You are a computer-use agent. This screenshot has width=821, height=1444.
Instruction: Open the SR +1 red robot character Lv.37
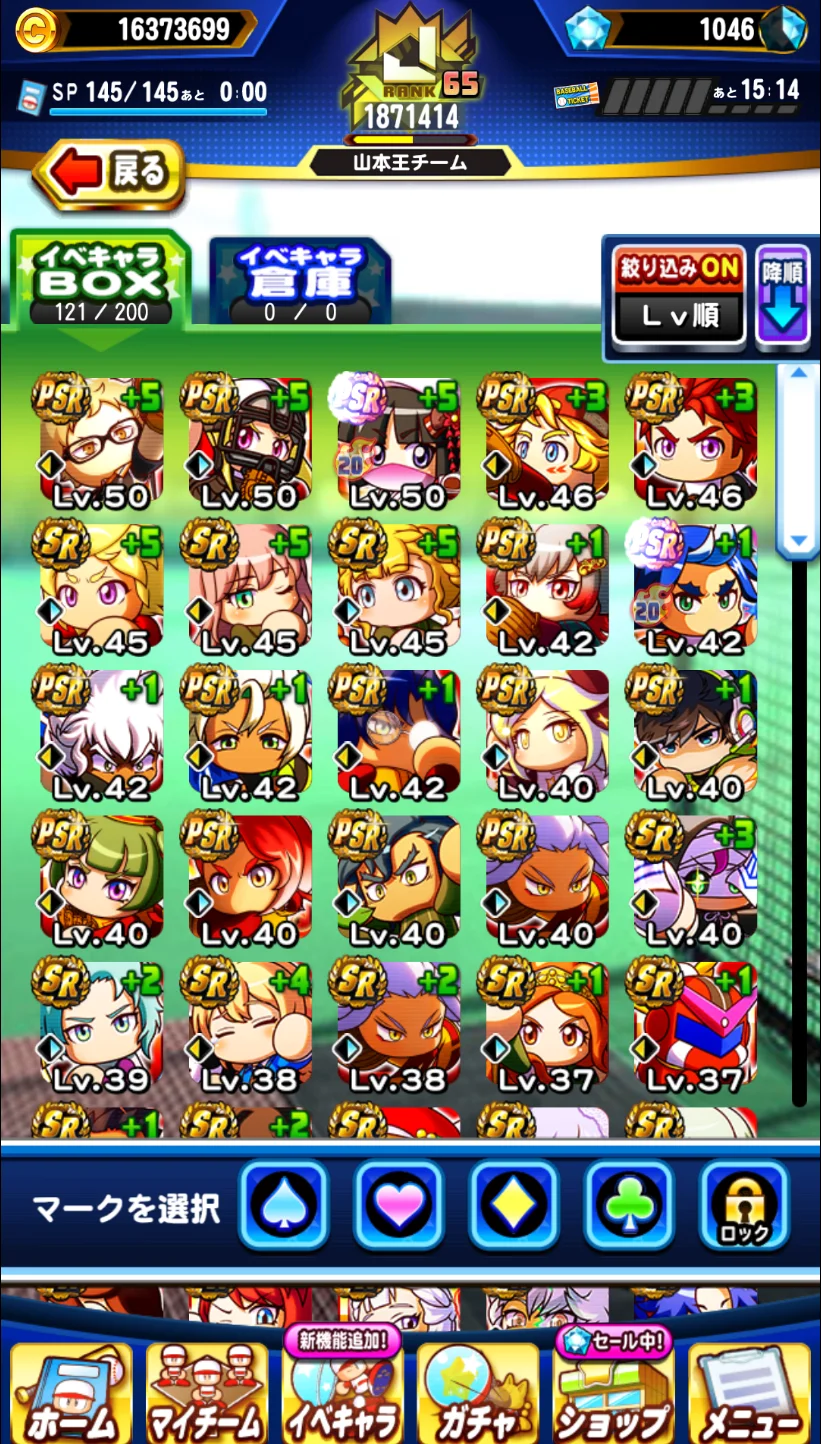click(x=693, y=1026)
